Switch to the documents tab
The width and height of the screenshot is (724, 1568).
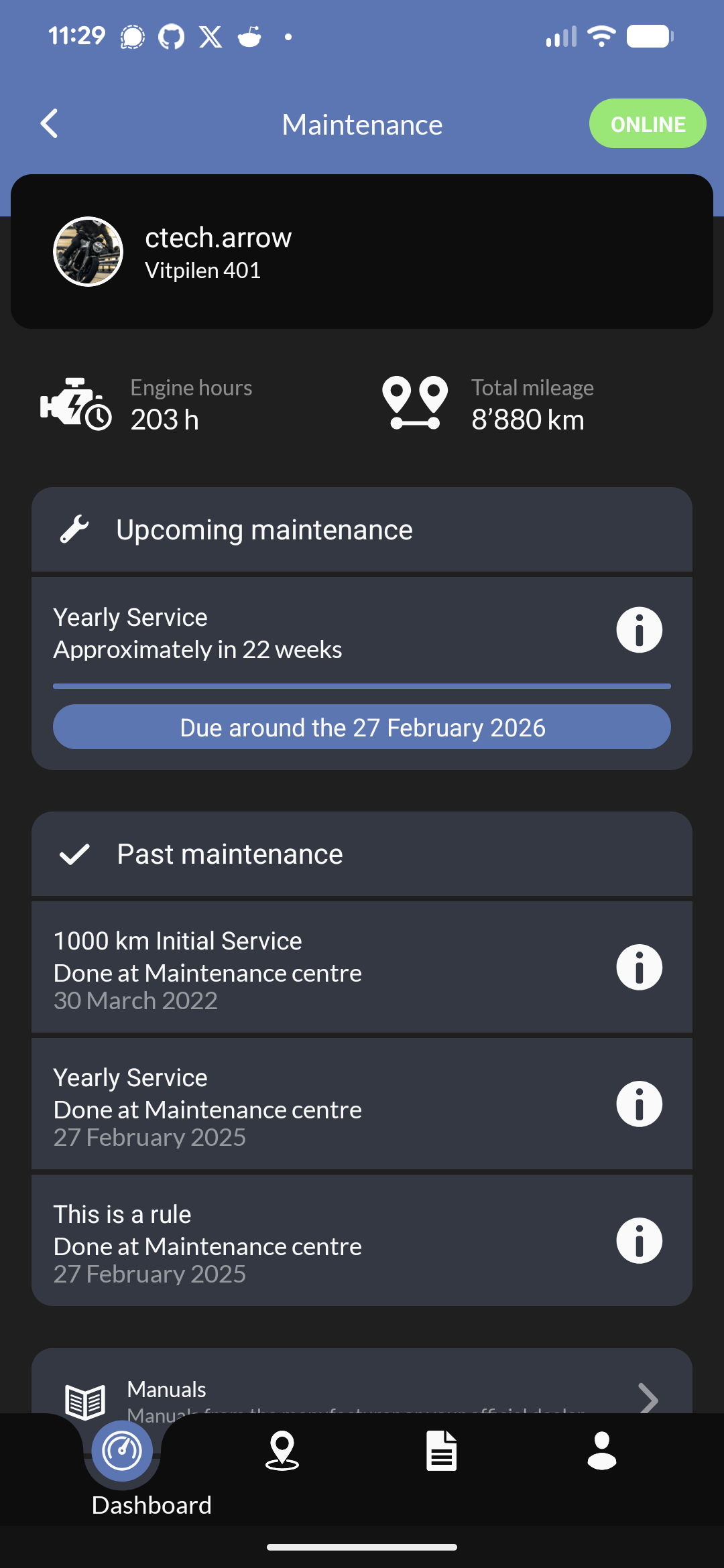click(x=441, y=1451)
